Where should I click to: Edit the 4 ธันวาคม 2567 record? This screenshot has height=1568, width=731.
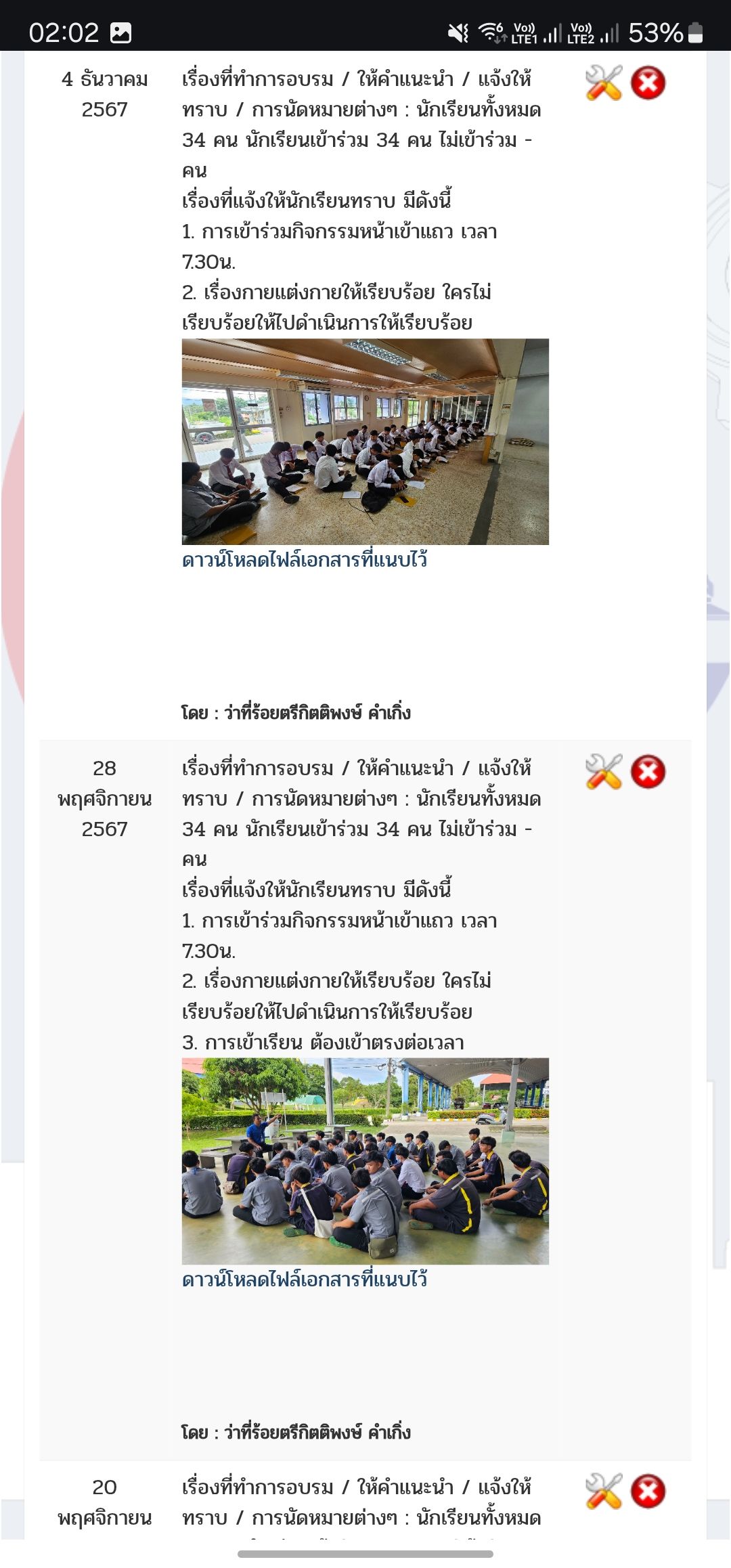coord(603,83)
